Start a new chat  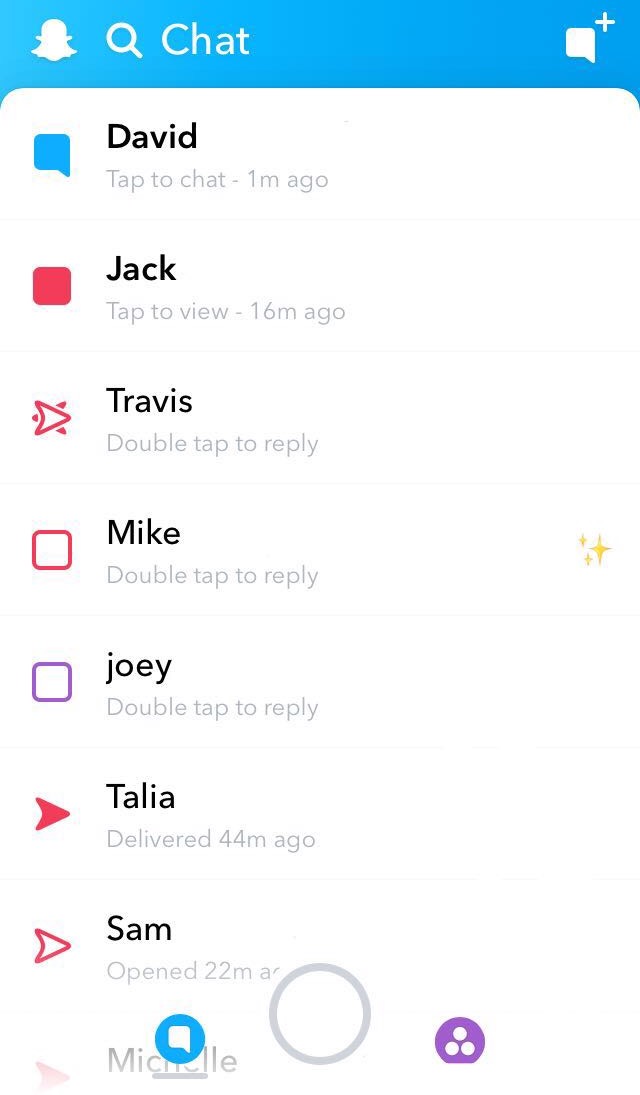click(x=589, y=38)
